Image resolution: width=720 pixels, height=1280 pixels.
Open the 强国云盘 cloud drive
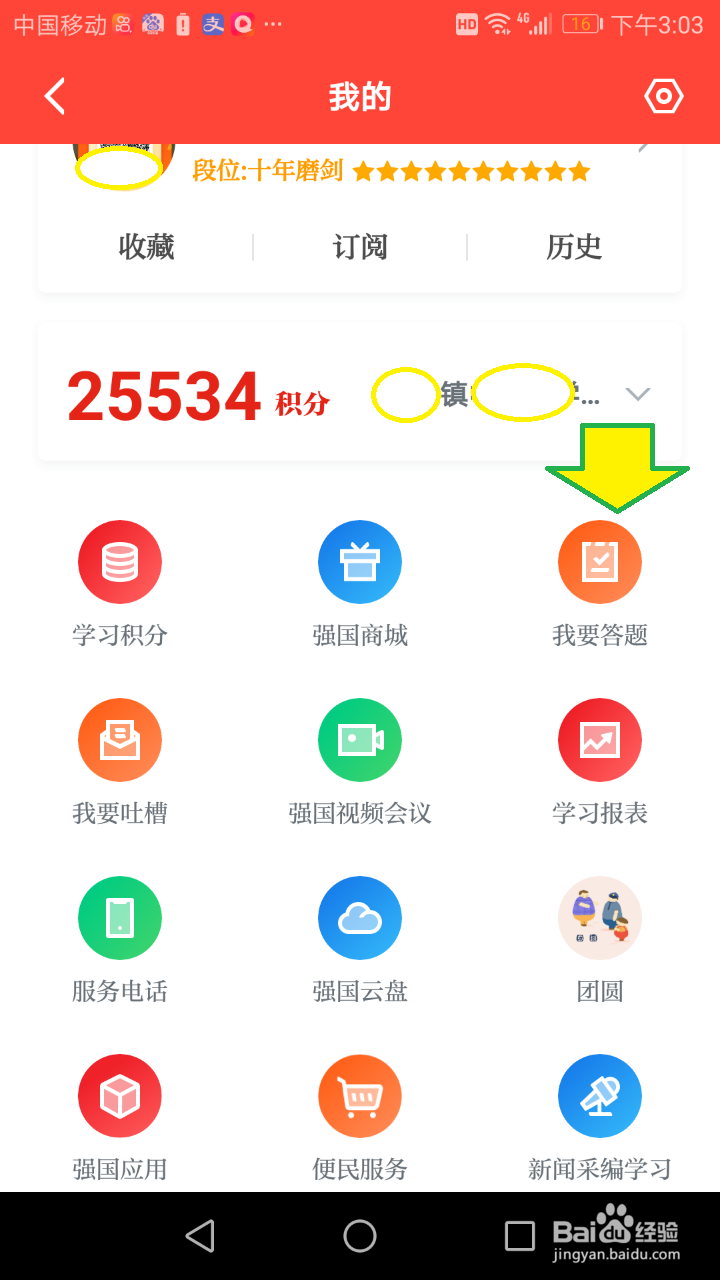pos(360,918)
